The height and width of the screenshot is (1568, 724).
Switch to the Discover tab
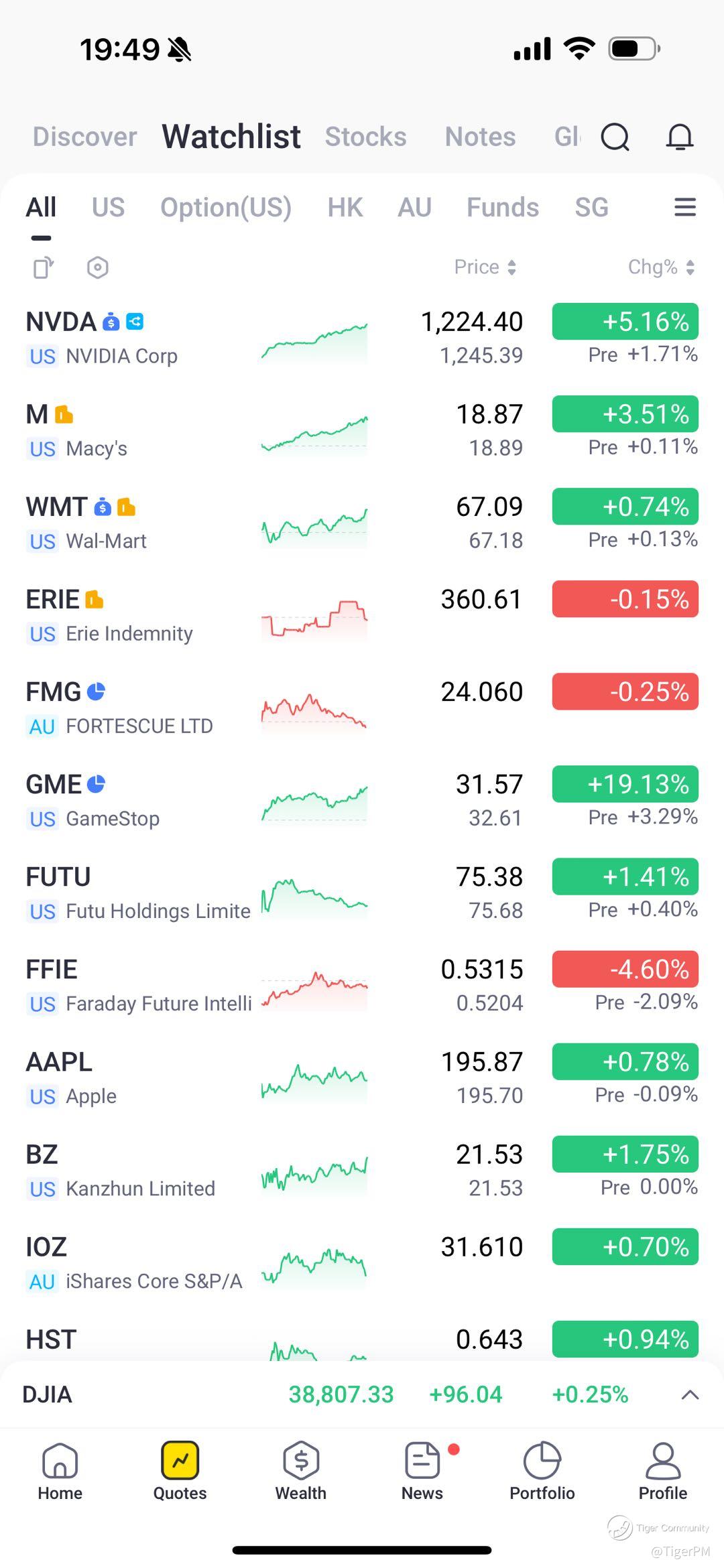click(x=85, y=137)
